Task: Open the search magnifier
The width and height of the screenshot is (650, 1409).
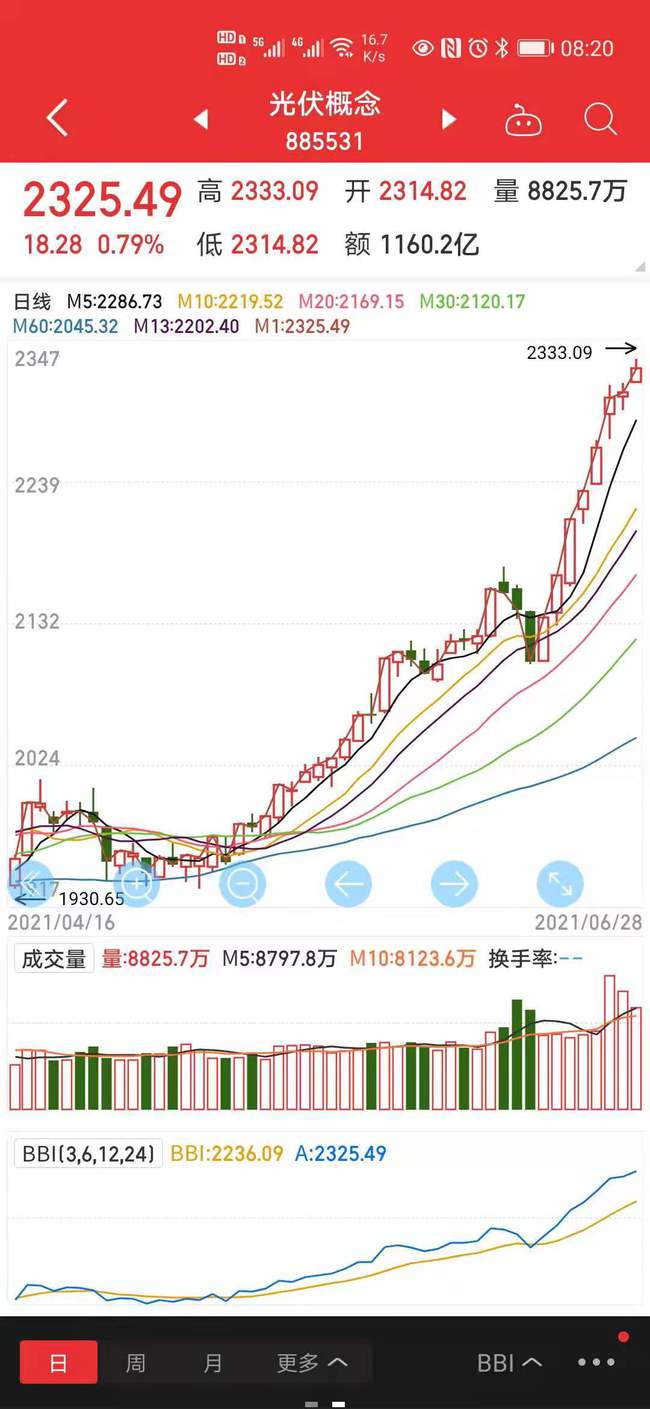Action: point(600,120)
